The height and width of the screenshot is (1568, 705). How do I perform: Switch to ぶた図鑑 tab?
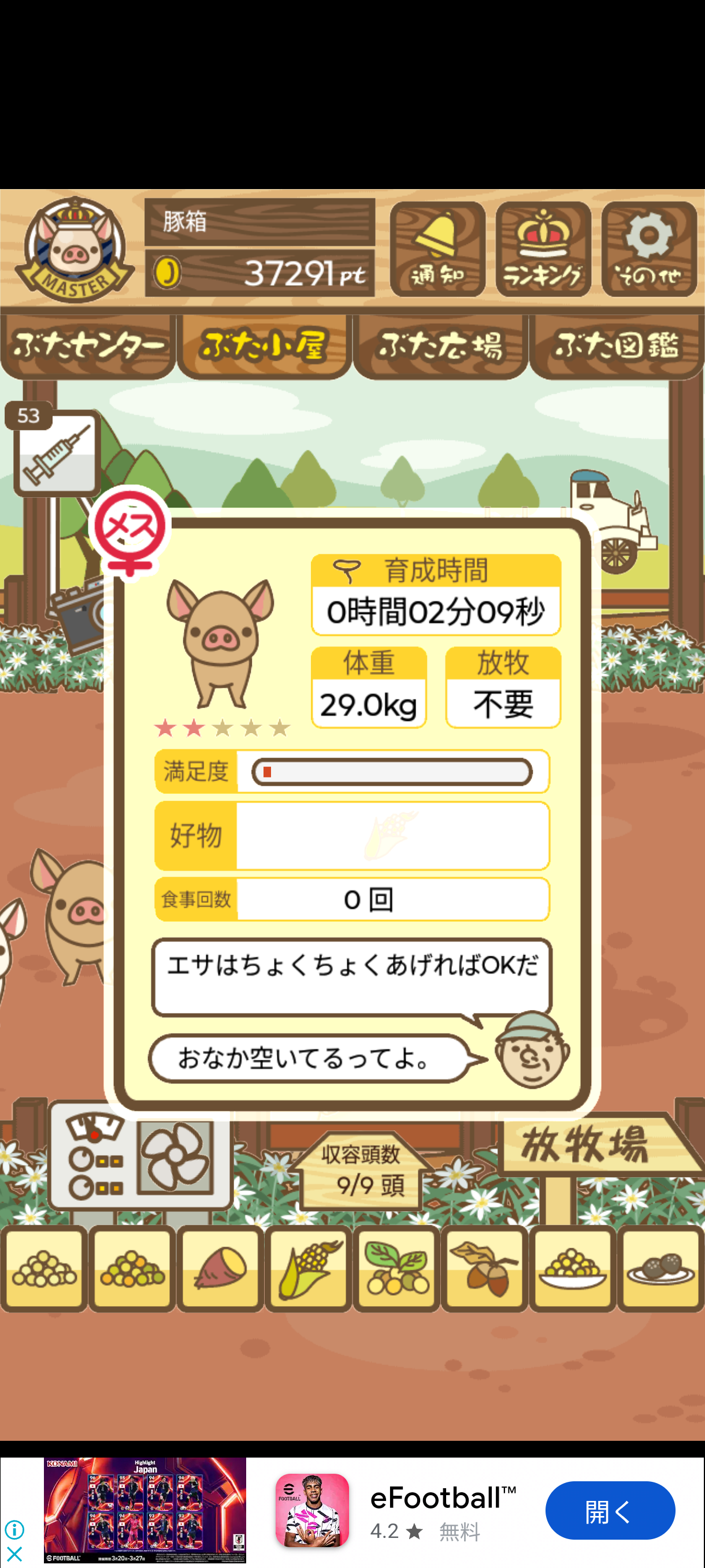(x=616, y=346)
